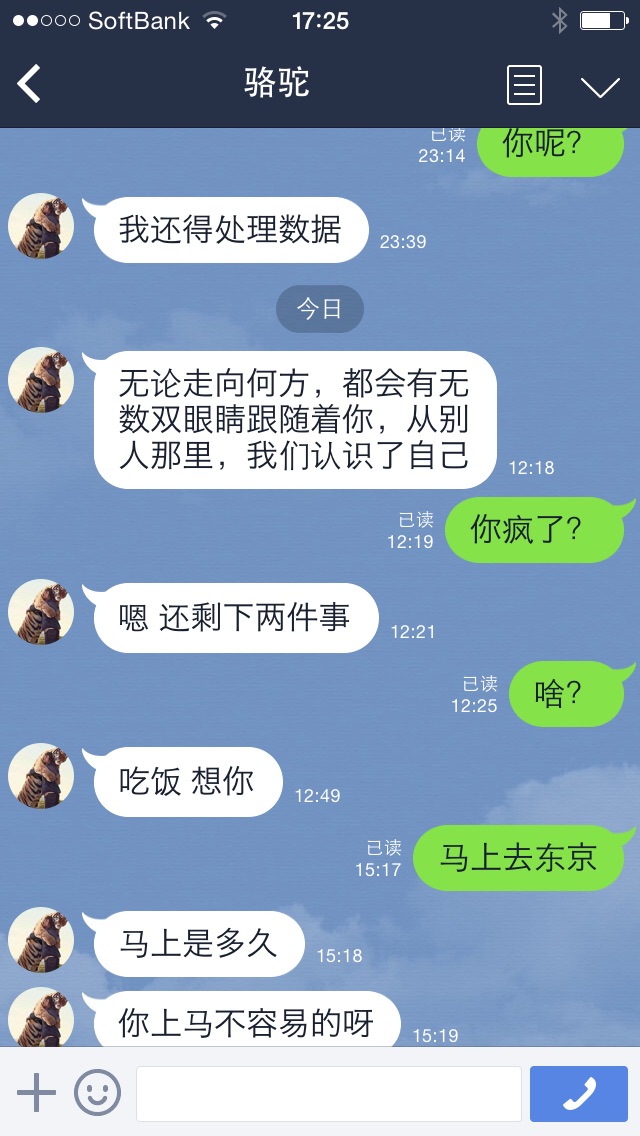Open avatar next to 马上是多久
This screenshot has height=1136, width=640.
click(x=41, y=940)
